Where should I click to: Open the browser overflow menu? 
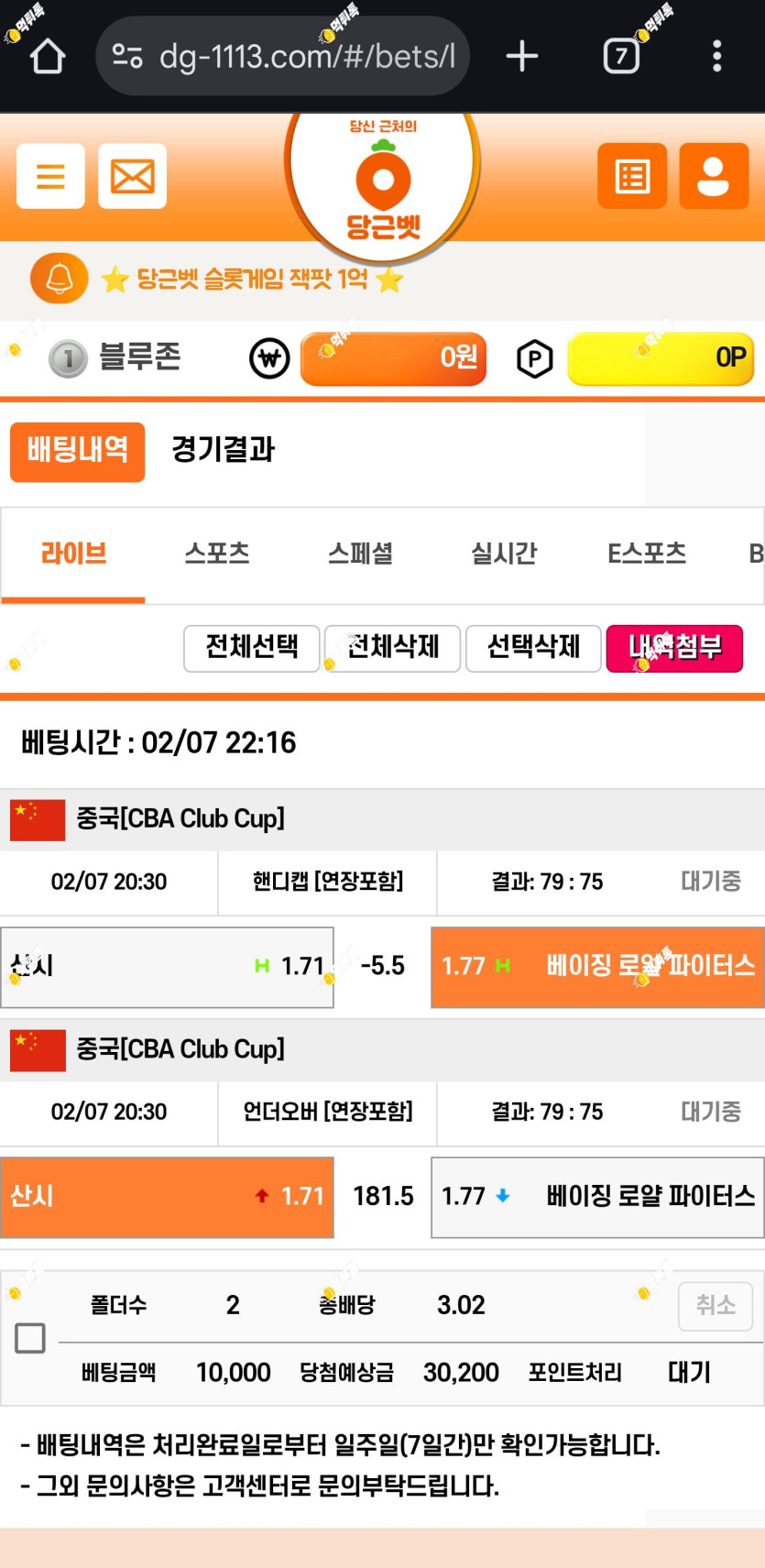(717, 57)
